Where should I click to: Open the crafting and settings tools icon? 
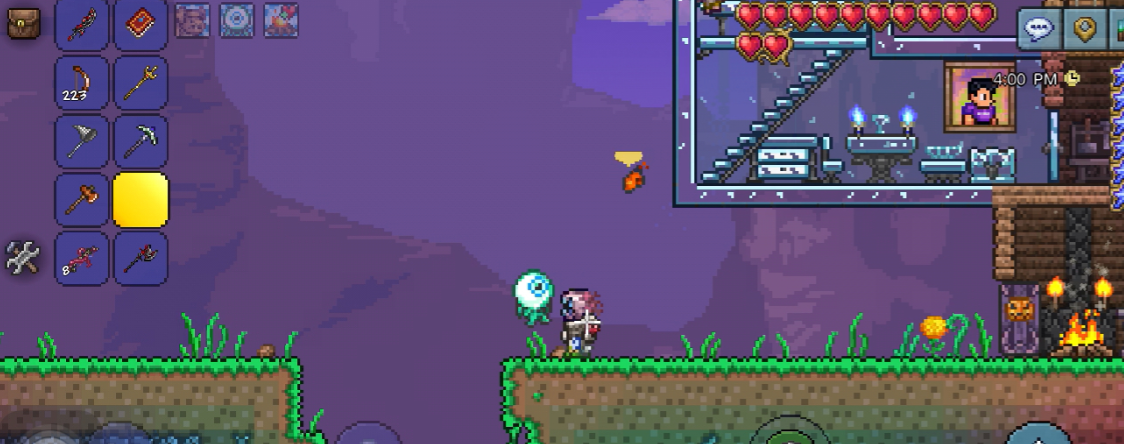click(x=22, y=258)
